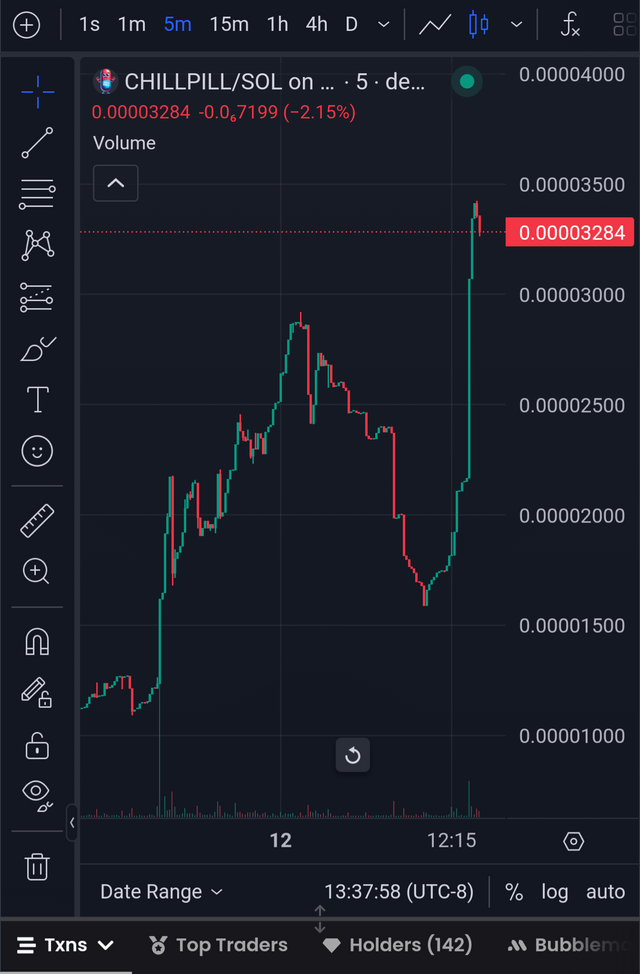The width and height of the screenshot is (640, 974).
Task: Open the Holders (142) tab
Action: pyautogui.click(x=396, y=944)
